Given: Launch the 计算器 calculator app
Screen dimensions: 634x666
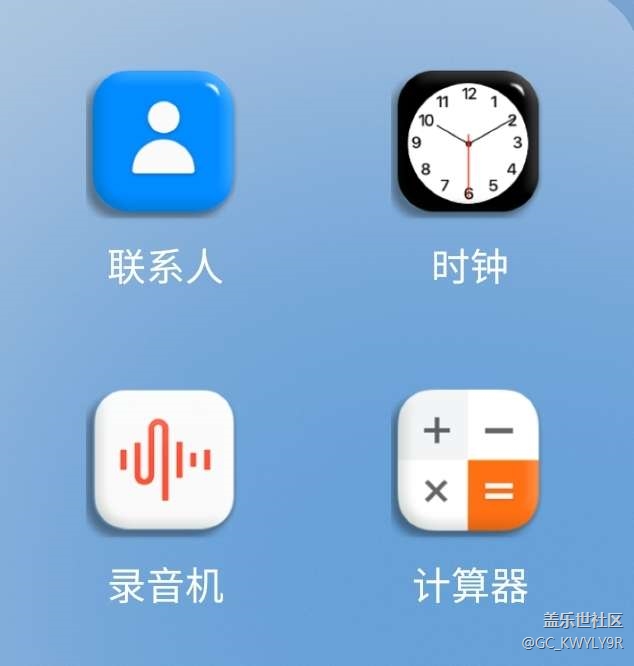Looking at the screenshot, I should [468, 460].
